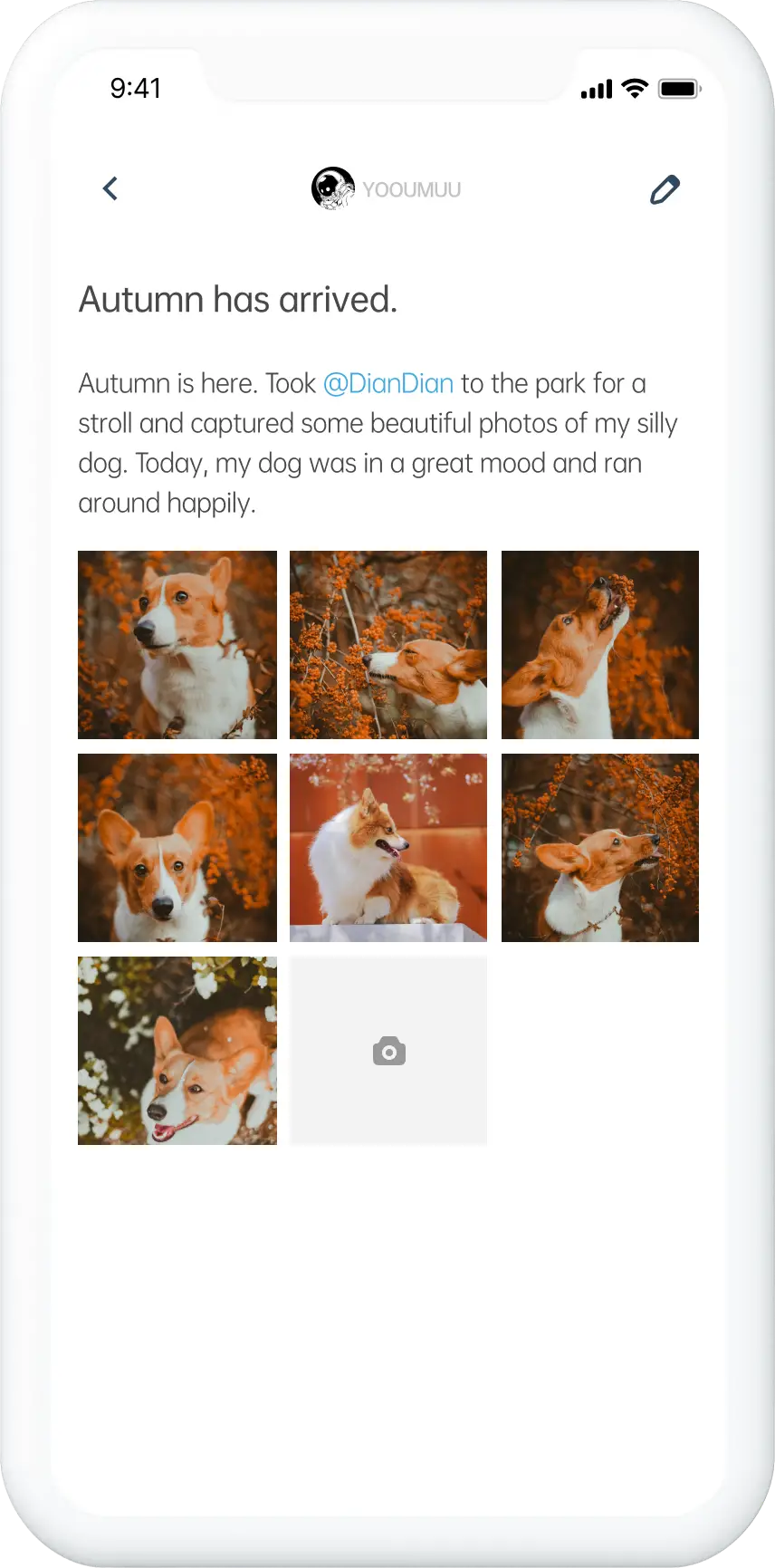This screenshot has width=775, height=1568.
Task: Go back using the back arrow
Action: (110, 188)
